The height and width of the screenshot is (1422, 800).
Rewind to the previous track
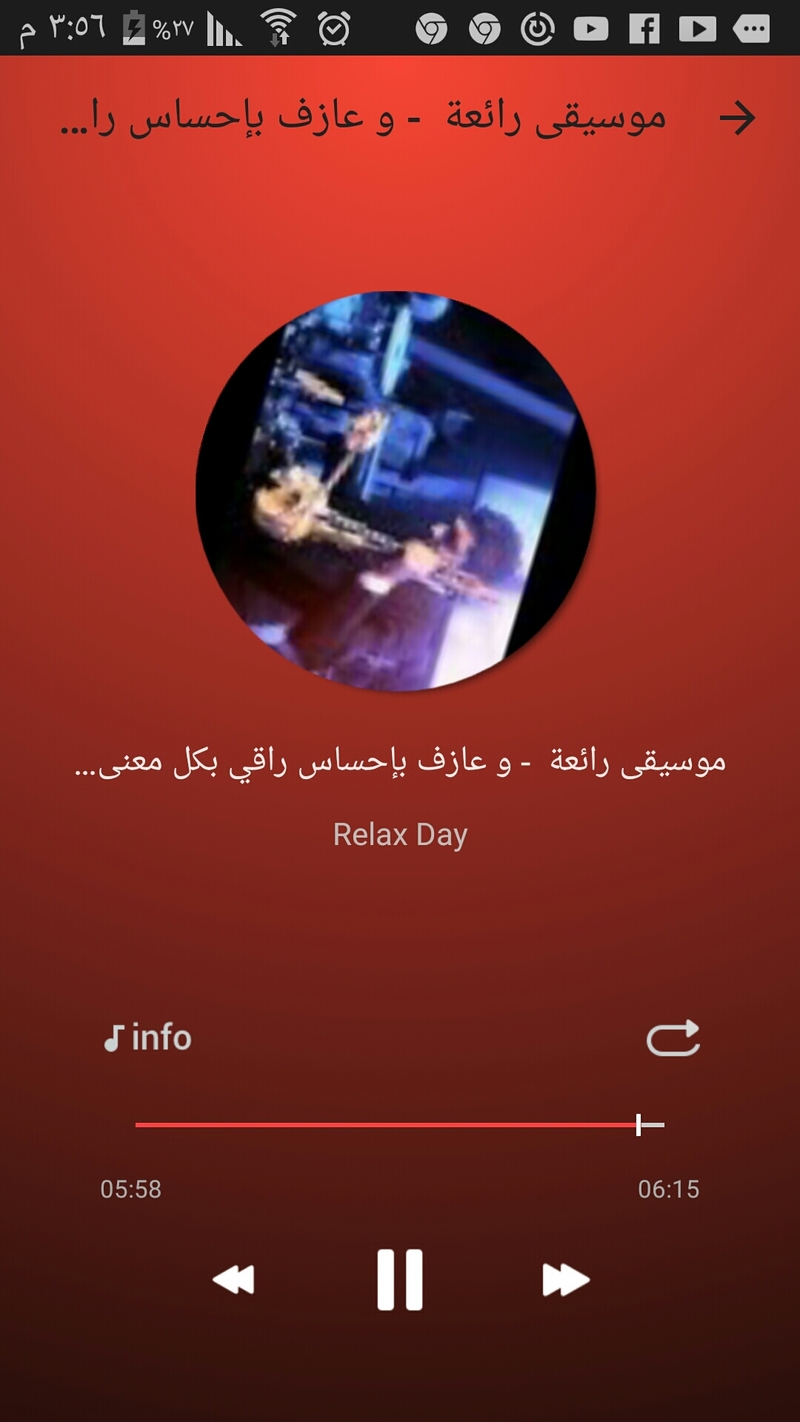coord(234,1280)
